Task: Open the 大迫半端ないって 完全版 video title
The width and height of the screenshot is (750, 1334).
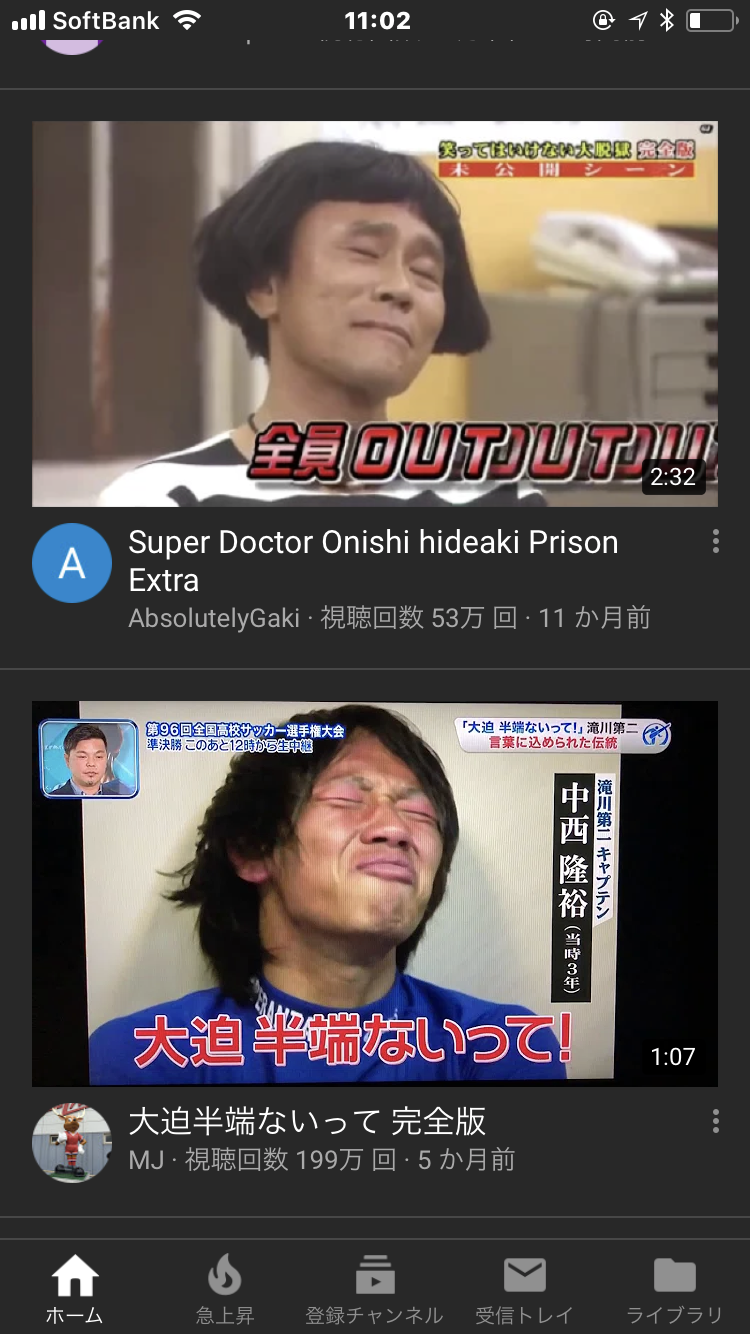Action: point(308,1123)
